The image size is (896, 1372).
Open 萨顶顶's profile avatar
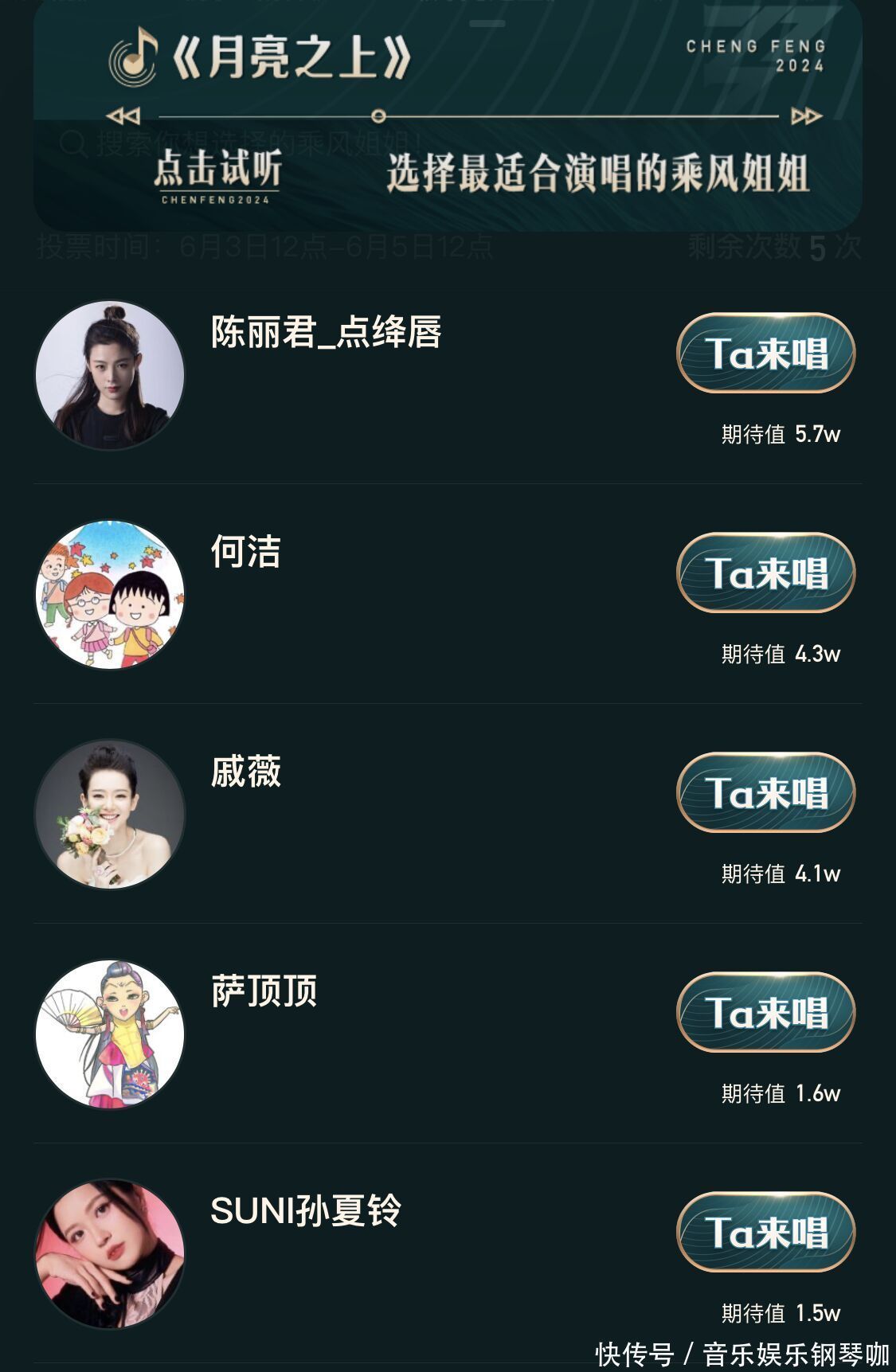coord(110,1034)
